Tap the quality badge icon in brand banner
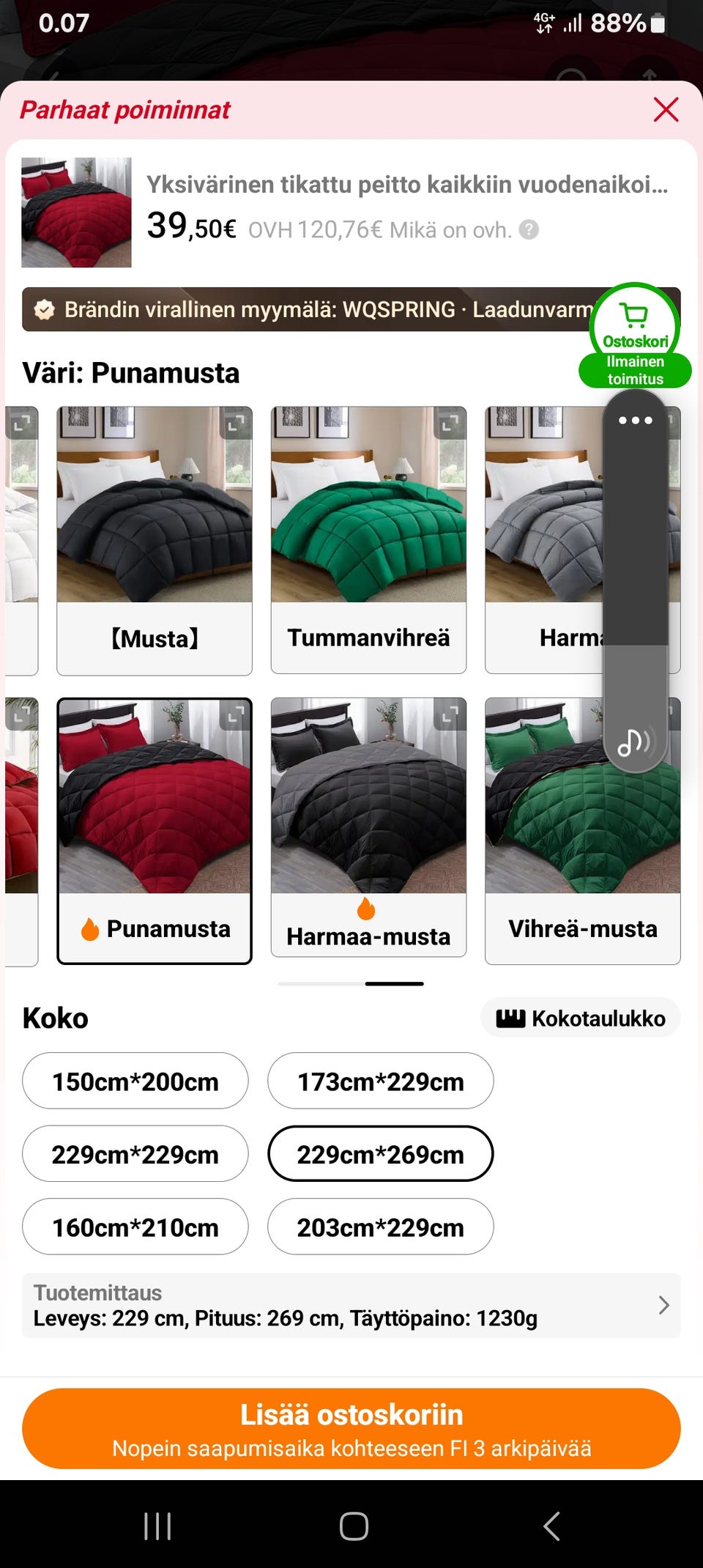703x1568 pixels. coord(45,309)
